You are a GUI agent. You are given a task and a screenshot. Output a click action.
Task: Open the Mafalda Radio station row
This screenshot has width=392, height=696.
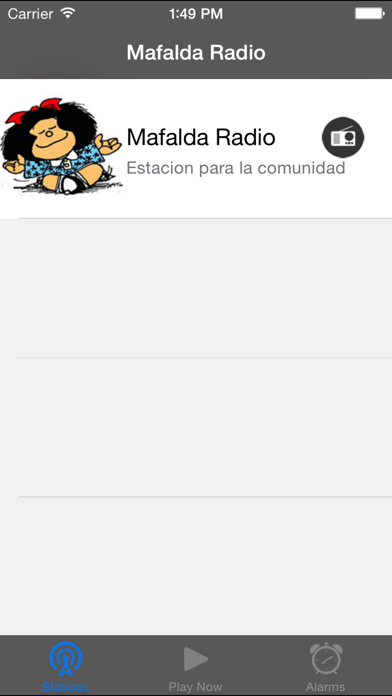[x=196, y=149]
